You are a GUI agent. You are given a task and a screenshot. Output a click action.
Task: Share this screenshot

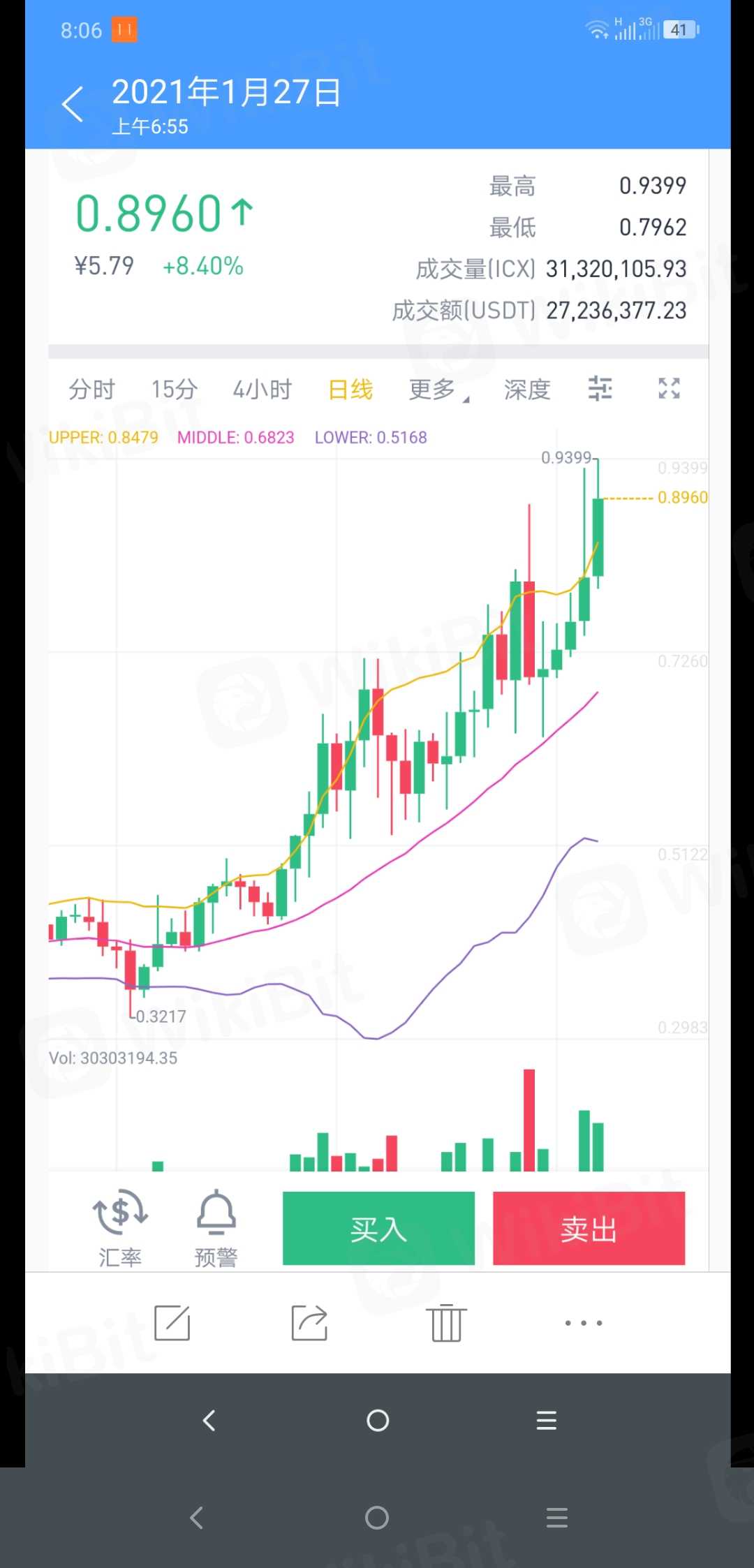pos(309,1322)
